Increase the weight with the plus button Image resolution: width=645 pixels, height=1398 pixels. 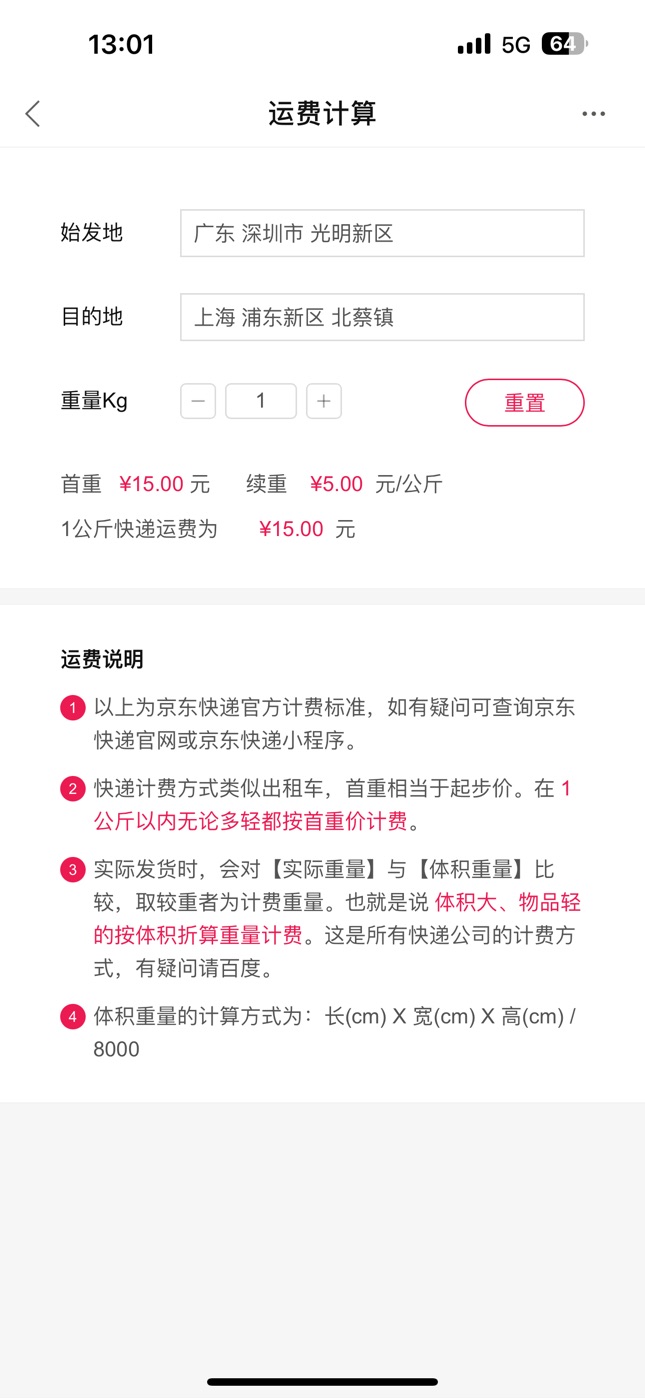coord(324,402)
